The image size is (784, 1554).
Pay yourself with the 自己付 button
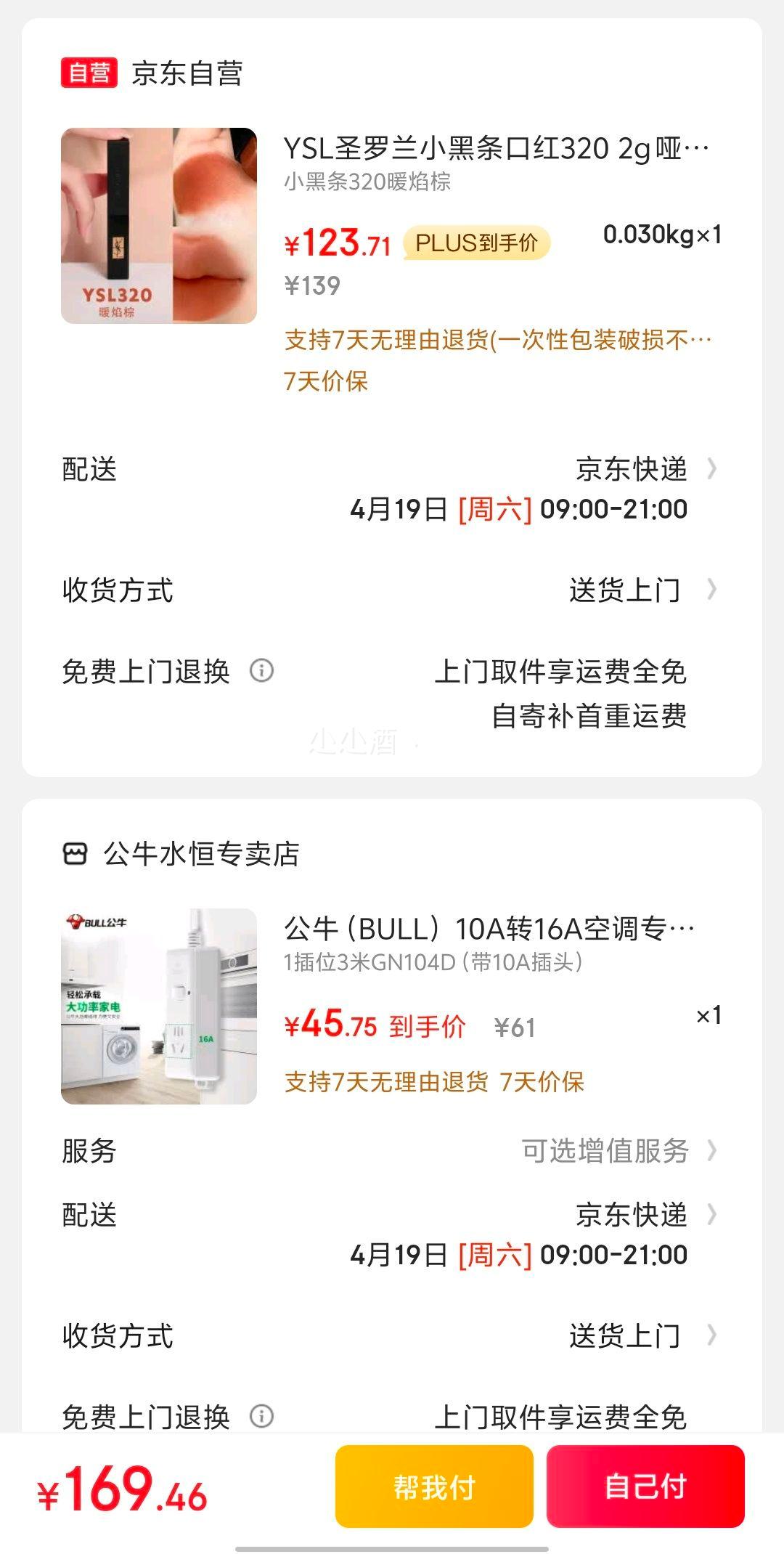pyautogui.click(x=645, y=1486)
